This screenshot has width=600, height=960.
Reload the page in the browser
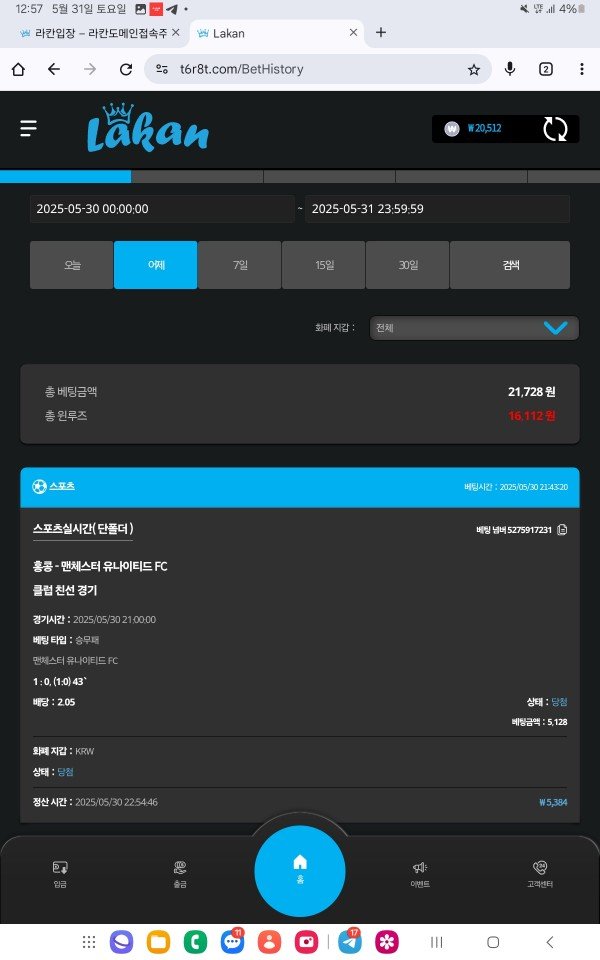126,69
